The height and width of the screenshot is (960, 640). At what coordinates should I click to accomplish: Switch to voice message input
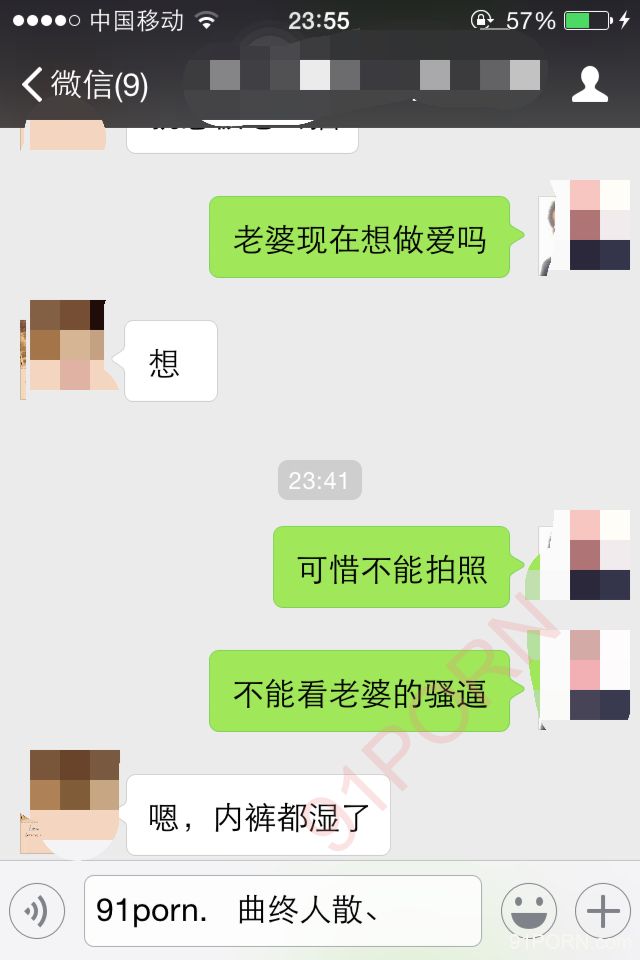coord(37,911)
